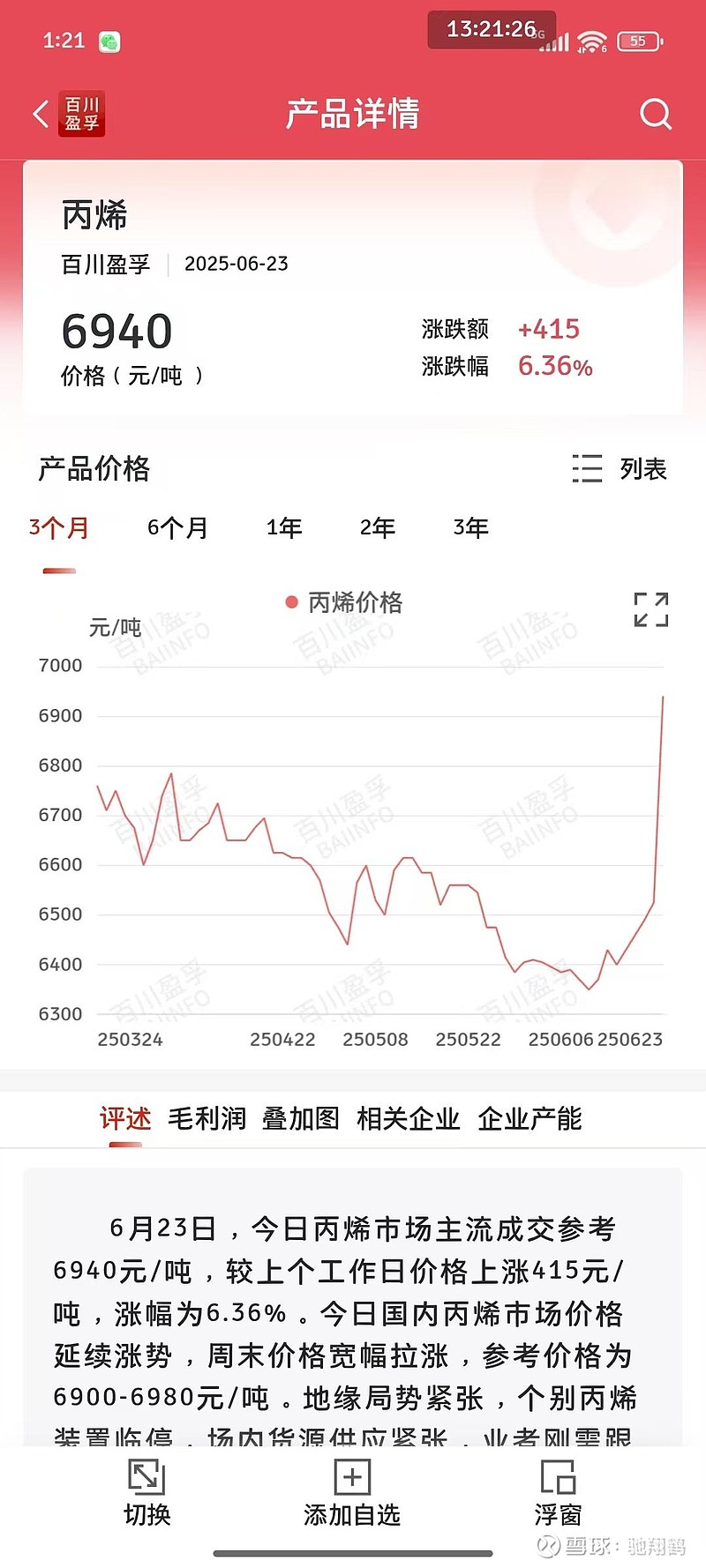Add this product via 添加自选
Screen dimensions: 706x1568
tap(352, 1493)
